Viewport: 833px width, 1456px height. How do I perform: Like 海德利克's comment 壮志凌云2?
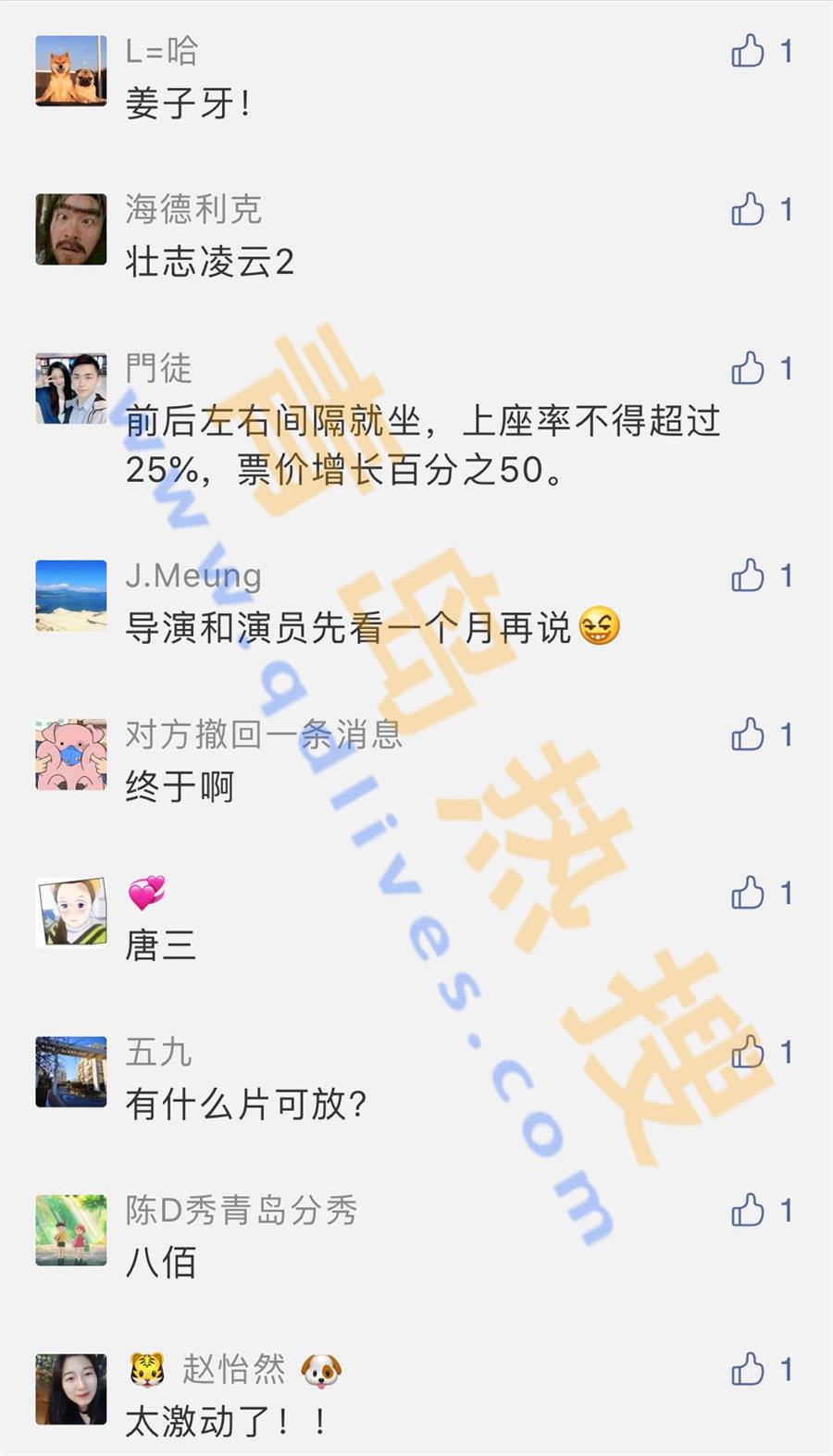click(748, 210)
